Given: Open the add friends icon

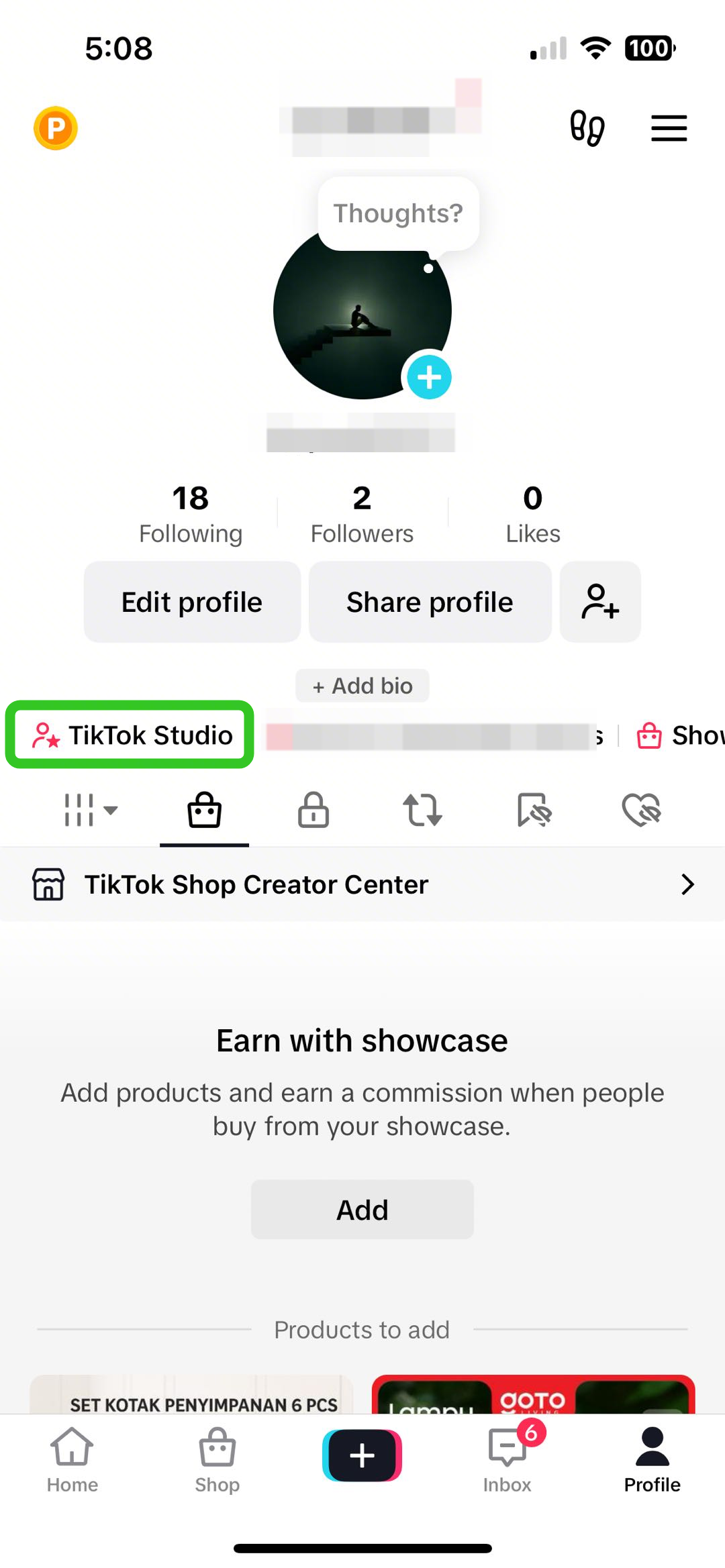Looking at the screenshot, I should pyautogui.click(x=600, y=602).
